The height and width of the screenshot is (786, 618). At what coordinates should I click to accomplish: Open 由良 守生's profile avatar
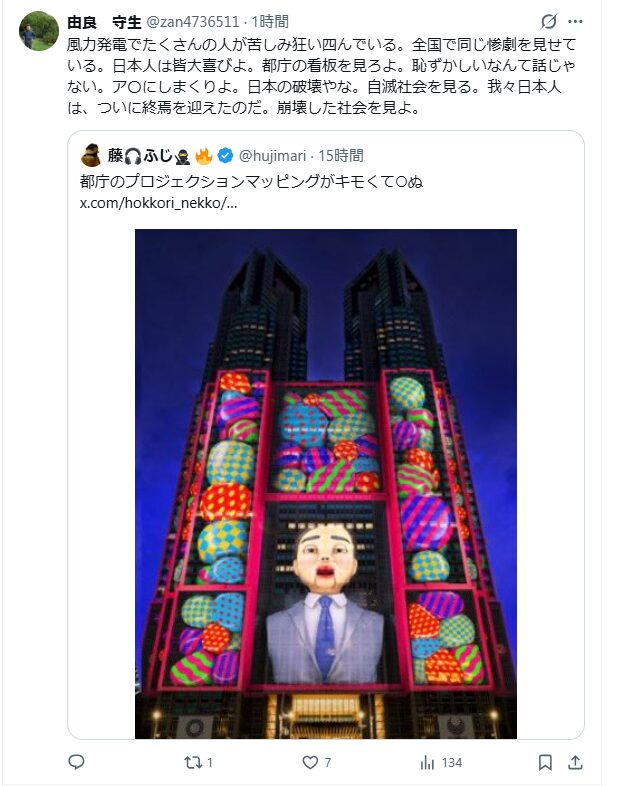pos(38,32)
